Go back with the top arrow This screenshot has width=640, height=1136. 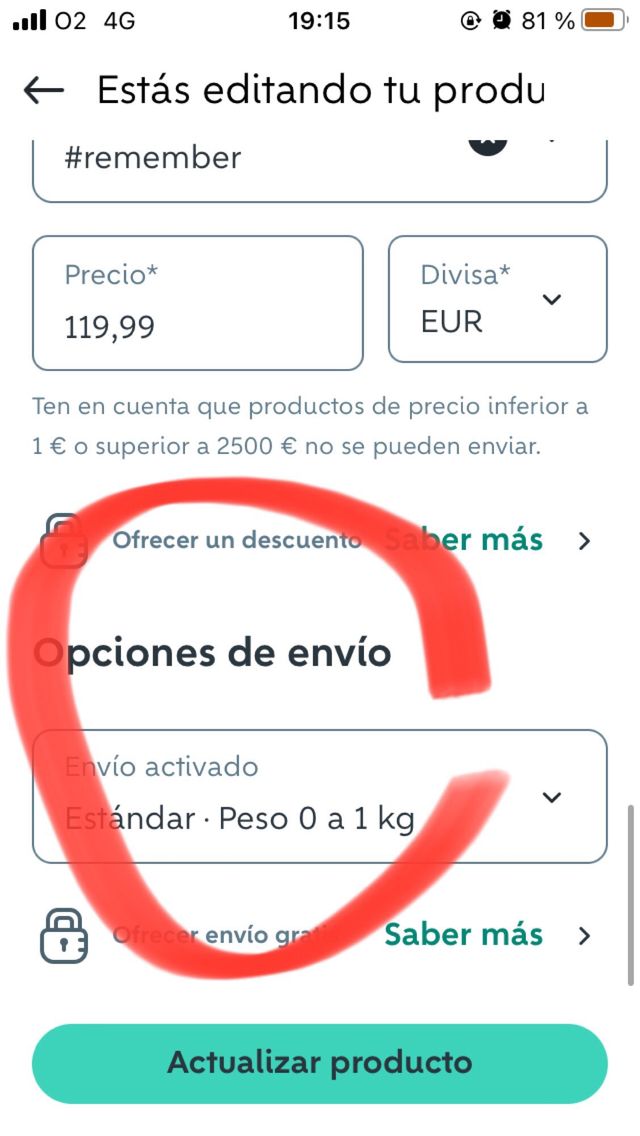tap(43, 91)
